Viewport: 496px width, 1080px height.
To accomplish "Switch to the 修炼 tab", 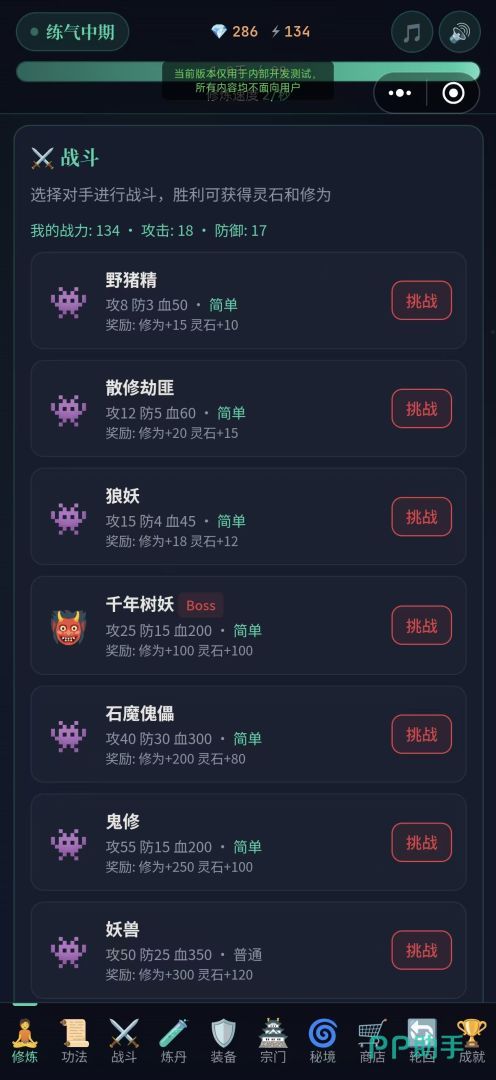I will 25,1041.
